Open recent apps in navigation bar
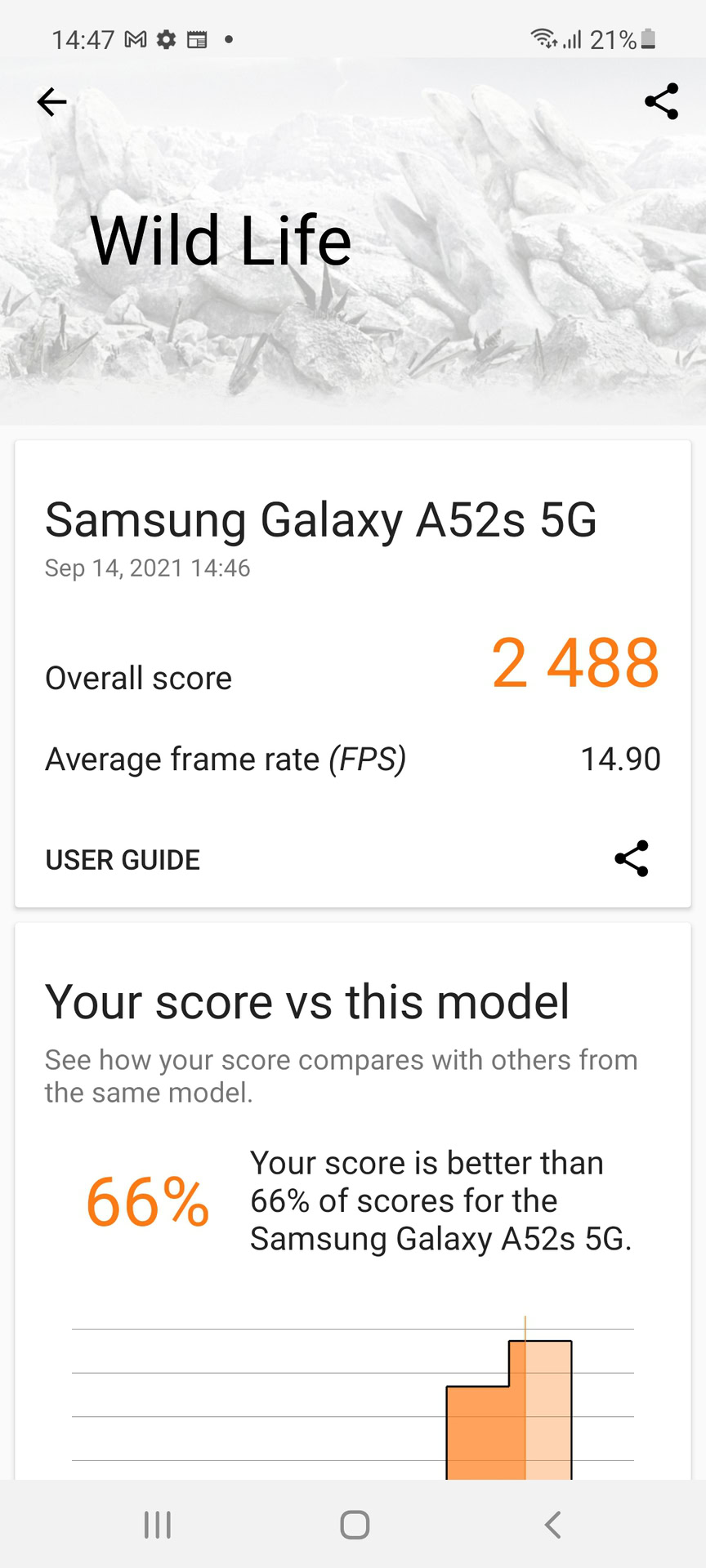 (x=157, y=1525)
